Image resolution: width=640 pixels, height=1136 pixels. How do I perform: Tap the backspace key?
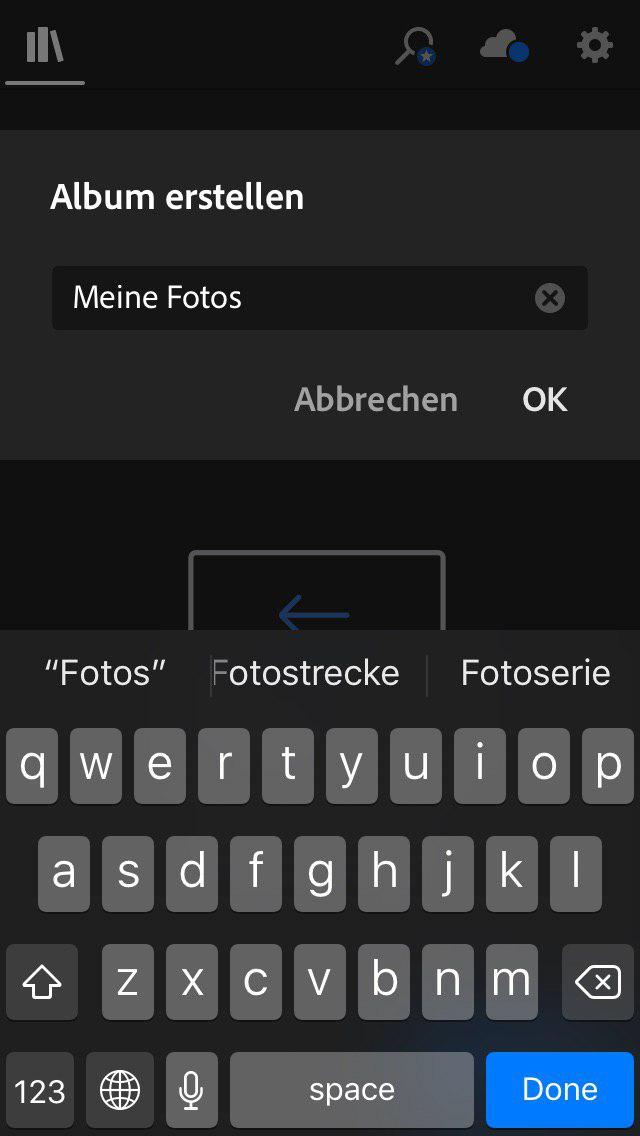point(597,983)
